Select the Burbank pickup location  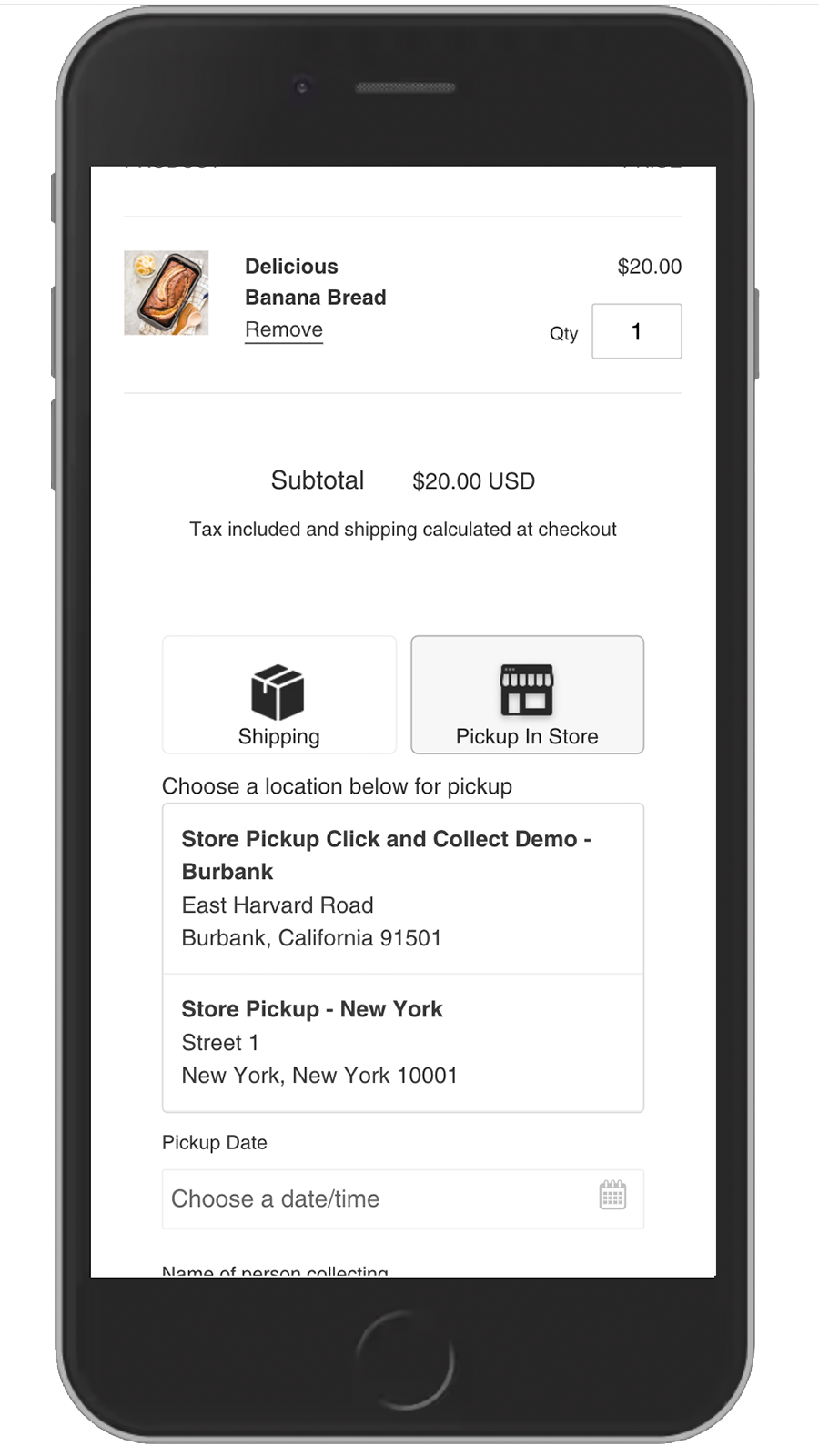(x=402, y=888)
